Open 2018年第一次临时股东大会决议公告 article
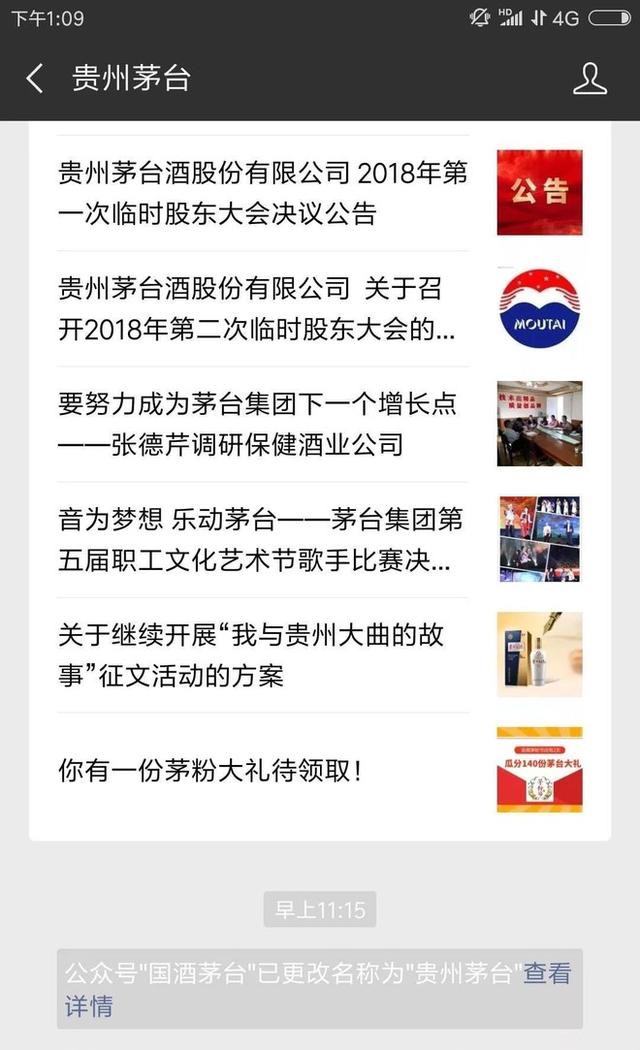Screen dimensions: 640x1050 click(x=263, y=193)
